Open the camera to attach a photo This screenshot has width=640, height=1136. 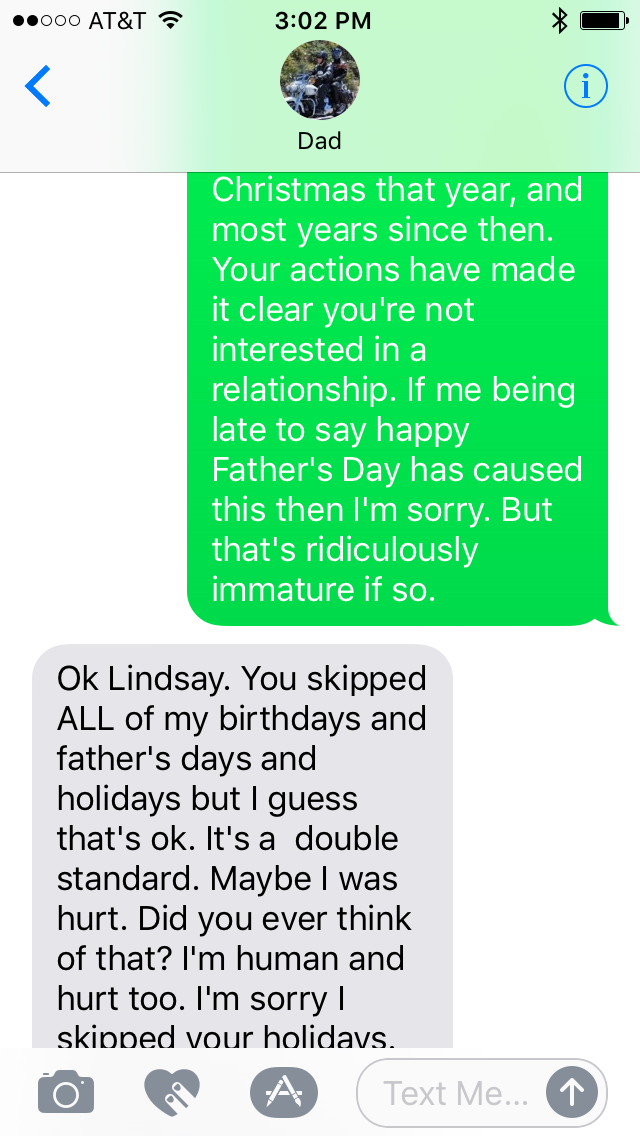[66, 1092]
